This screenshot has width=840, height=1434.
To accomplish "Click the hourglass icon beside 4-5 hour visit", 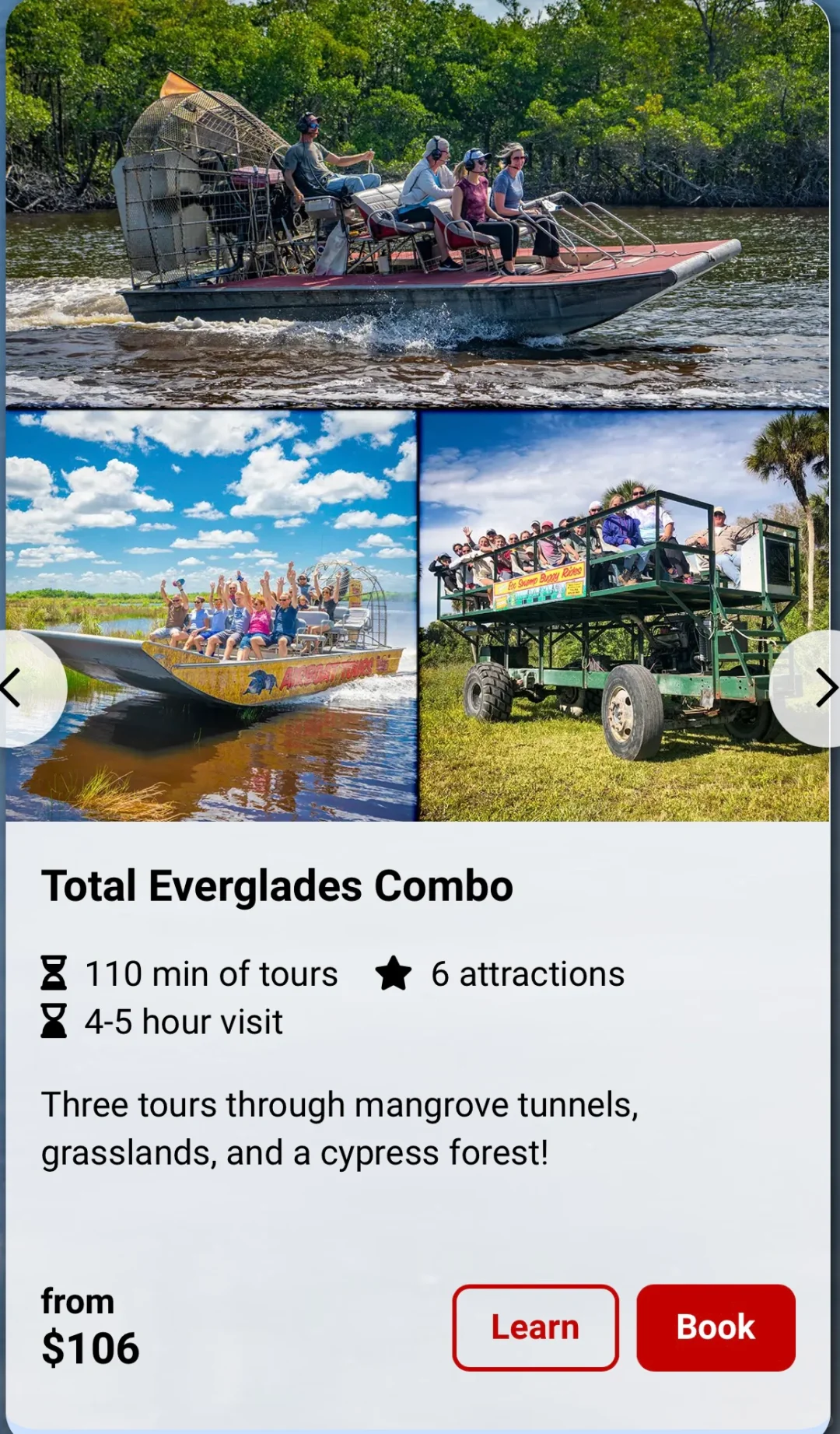I will pos(53,1022).
